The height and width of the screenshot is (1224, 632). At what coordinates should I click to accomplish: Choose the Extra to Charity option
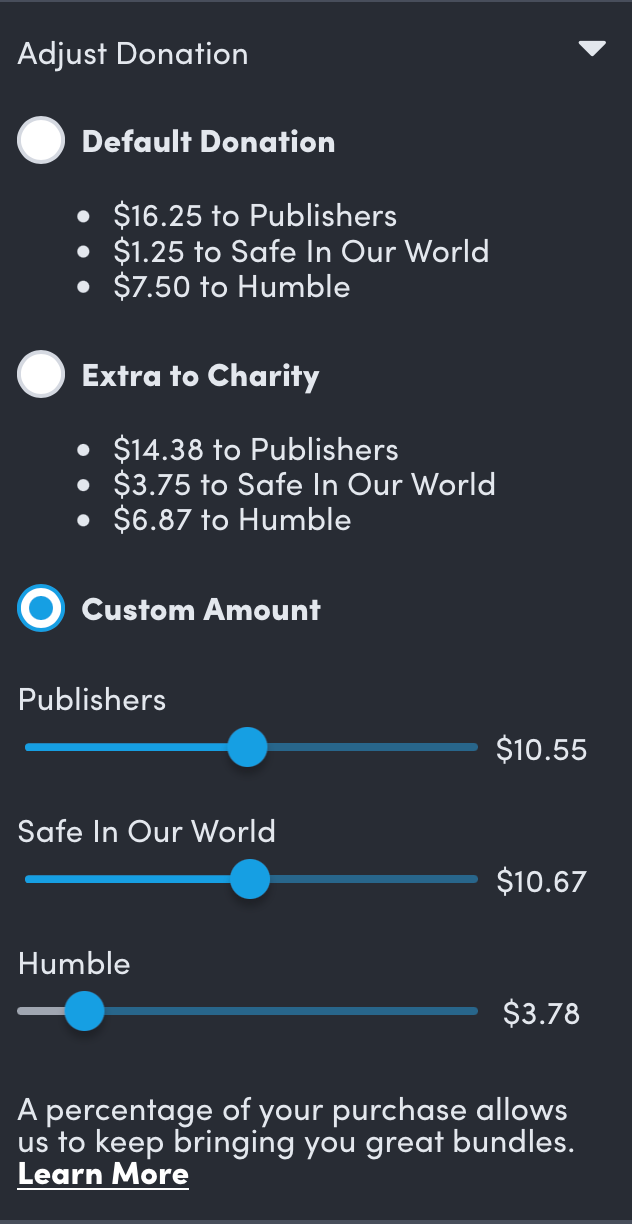(x=41, y=375)
